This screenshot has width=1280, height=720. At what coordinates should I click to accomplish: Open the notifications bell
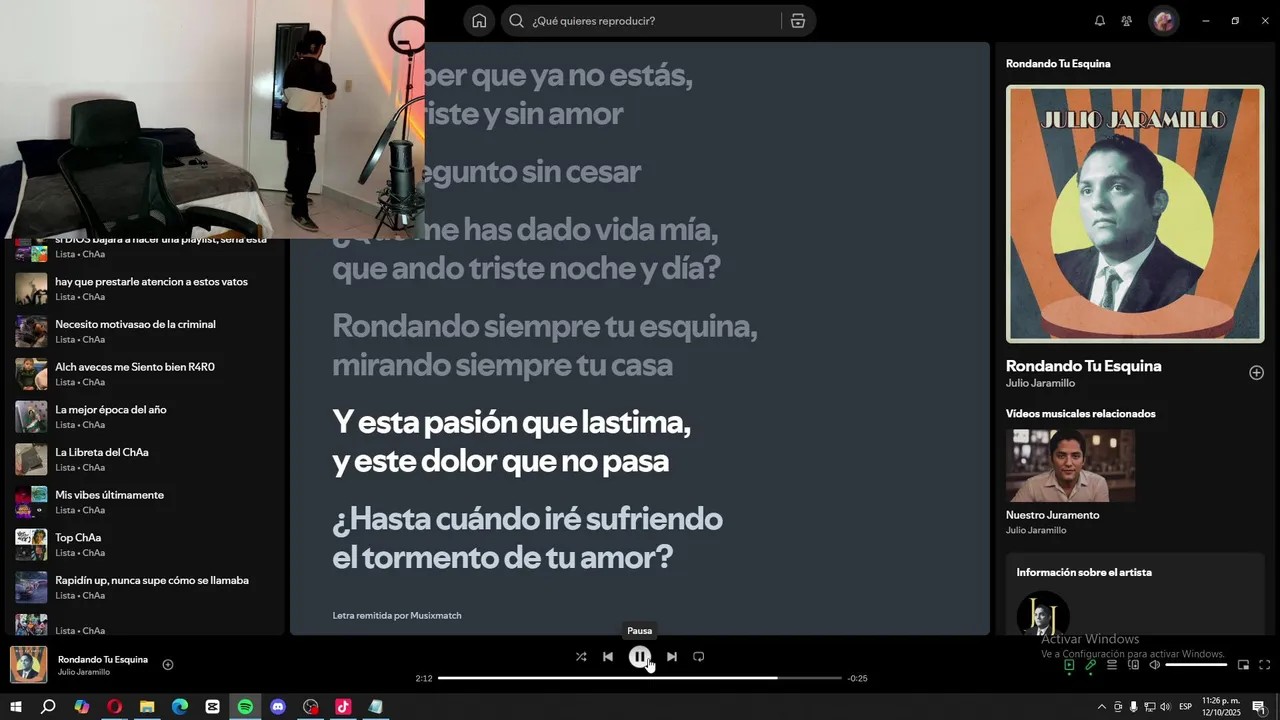coord(1100,21)
